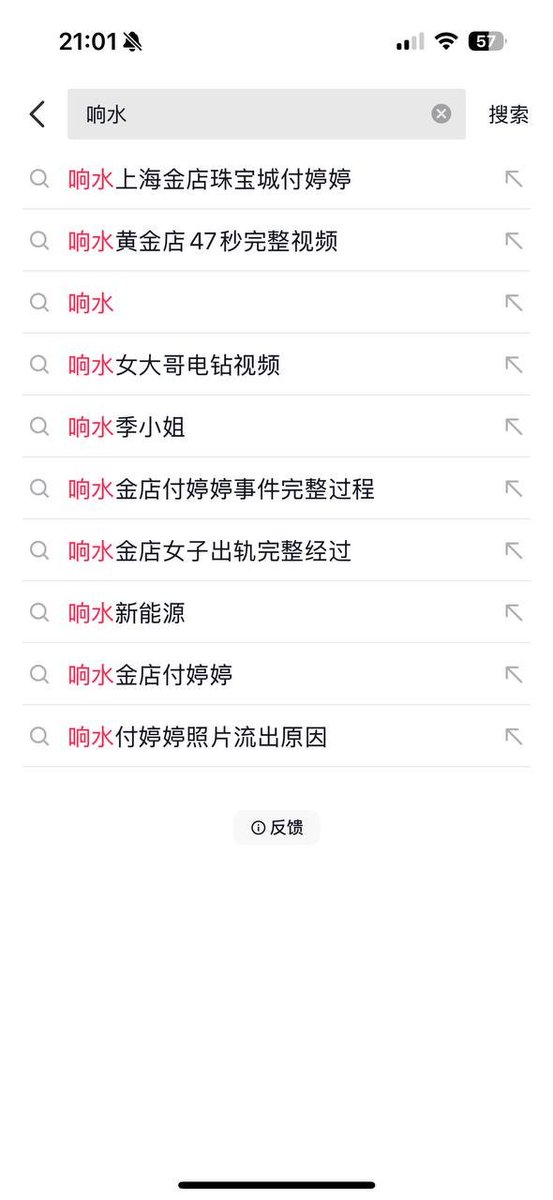
Task: Tap the 反馈 feedback button
Action: coord(277,827)
